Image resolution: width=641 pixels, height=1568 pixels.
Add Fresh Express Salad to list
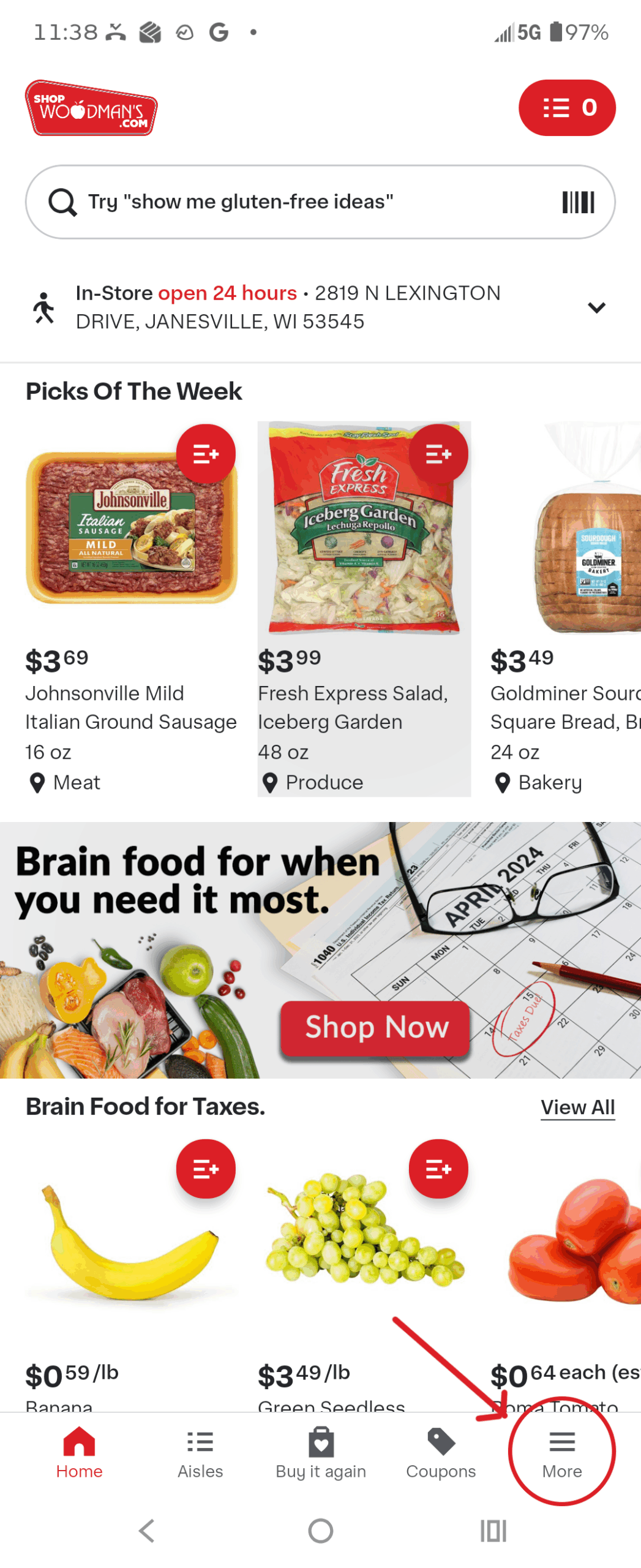[438, 454]
